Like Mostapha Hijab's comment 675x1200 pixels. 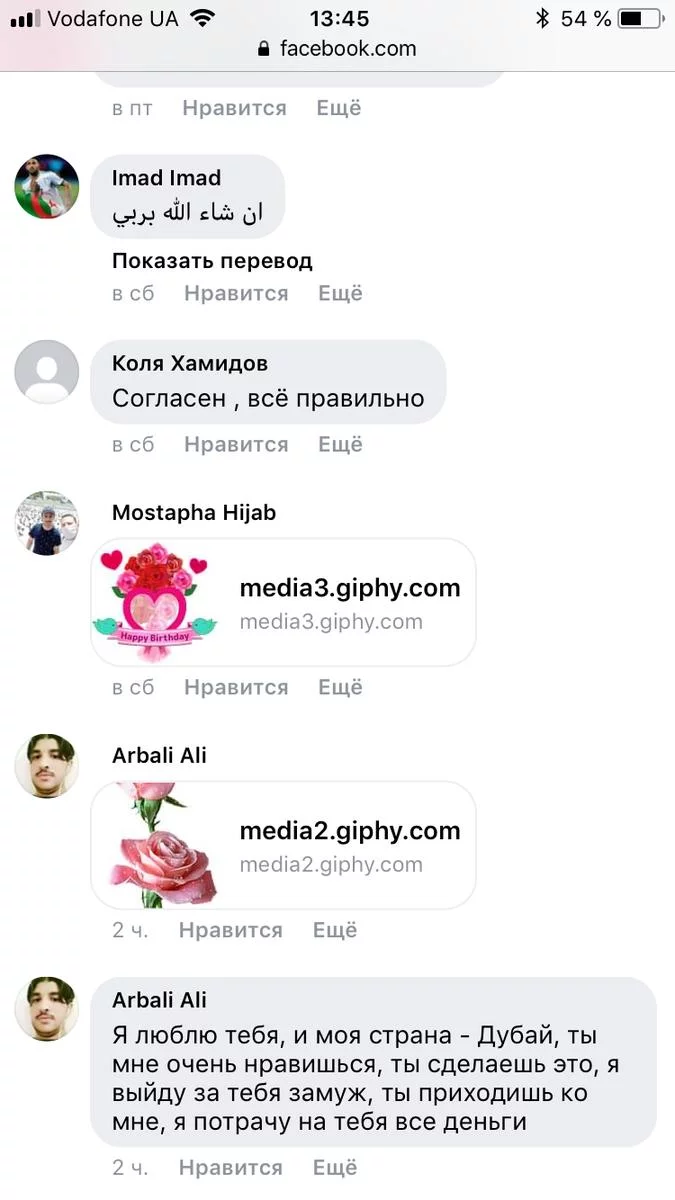(235, 687)
